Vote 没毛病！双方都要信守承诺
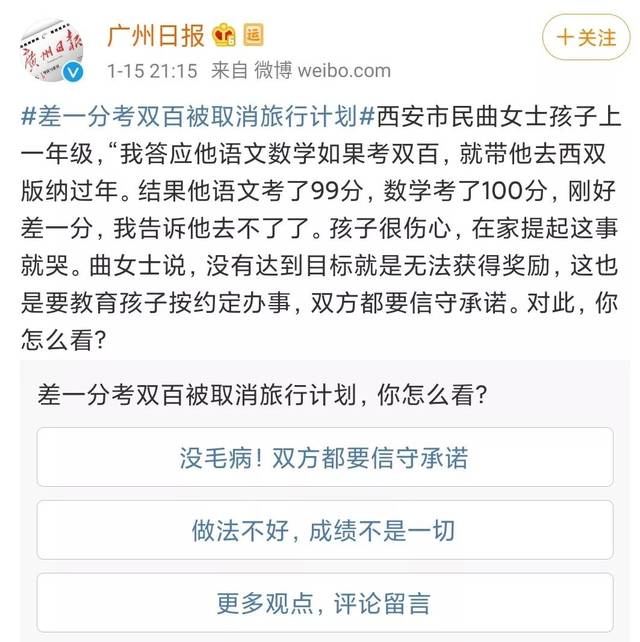 click(324, 458)
